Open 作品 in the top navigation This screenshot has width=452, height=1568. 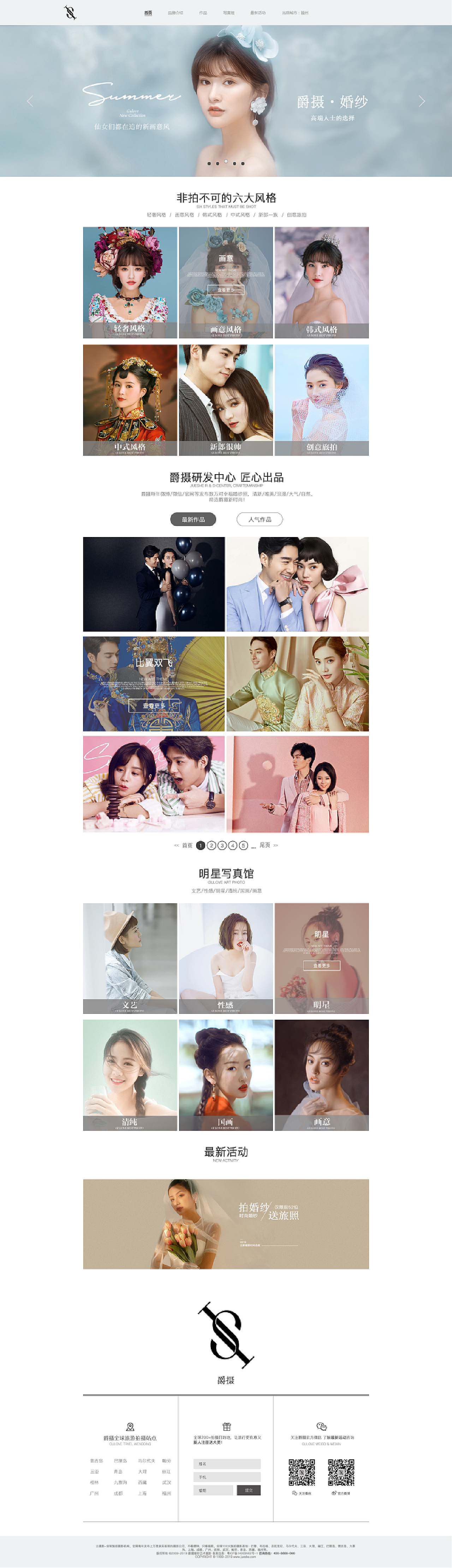(x=203, y=13)
